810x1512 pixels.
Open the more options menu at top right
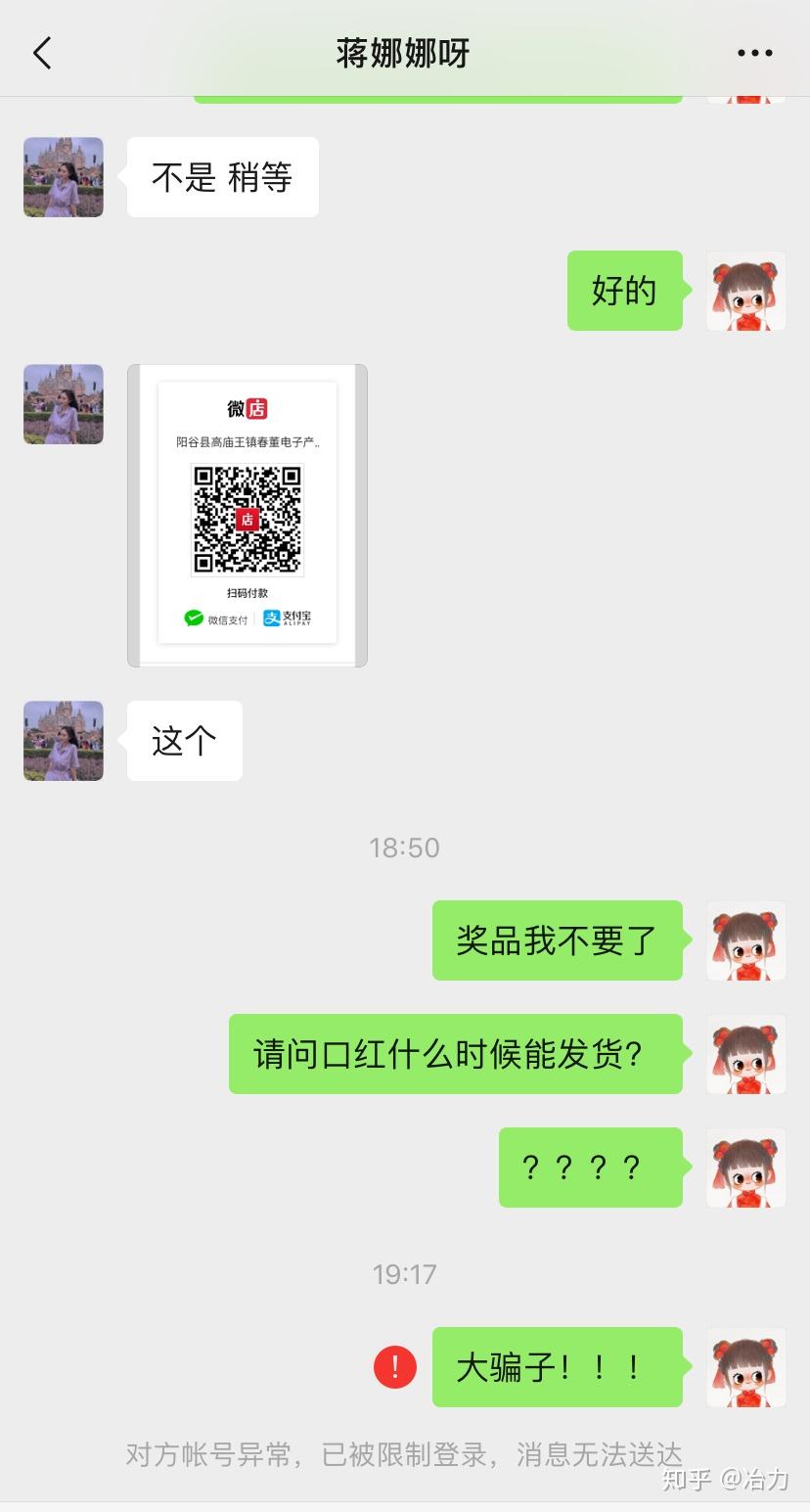pyautogui.click(x=753, y=53)
